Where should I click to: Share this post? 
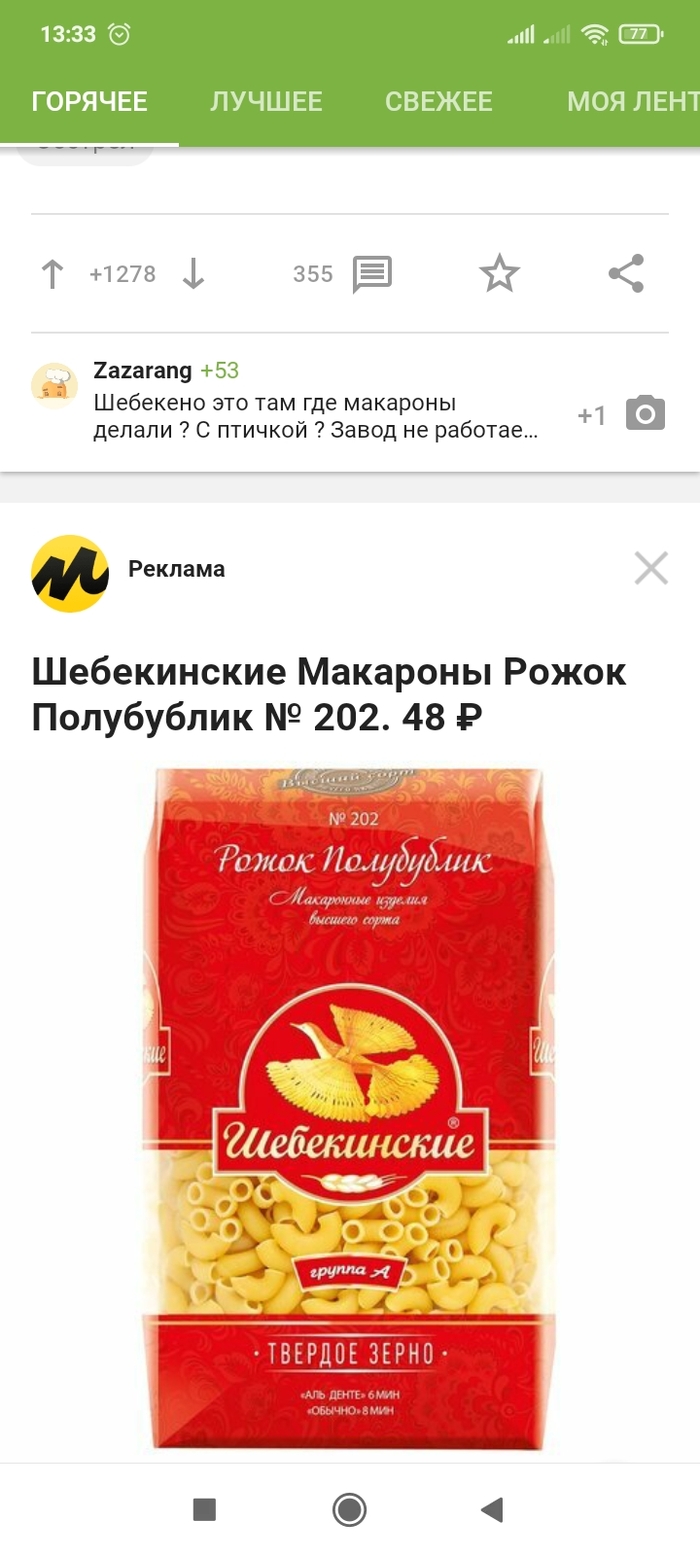[626, 274]
